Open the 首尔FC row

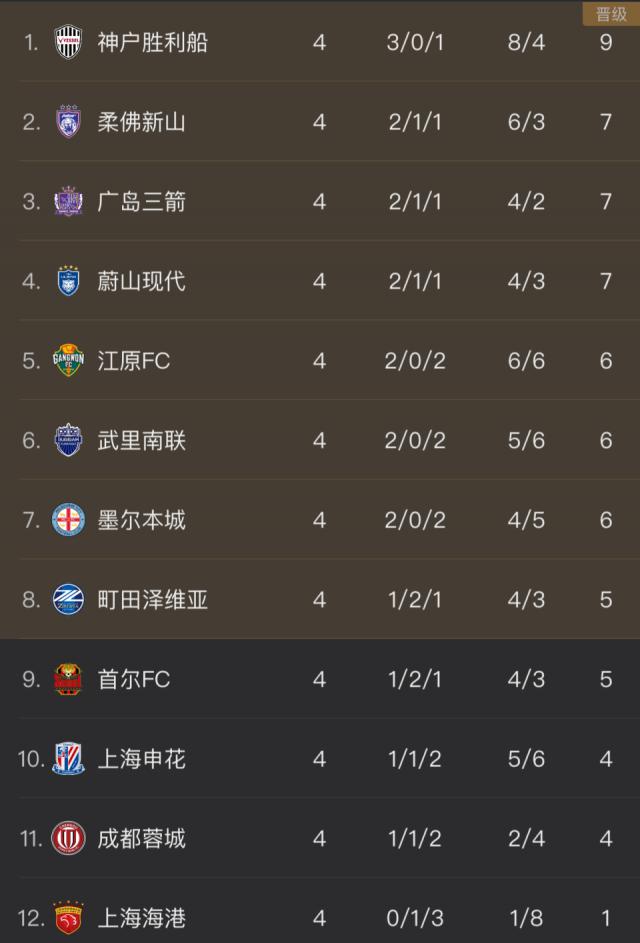tap(134, 680)
